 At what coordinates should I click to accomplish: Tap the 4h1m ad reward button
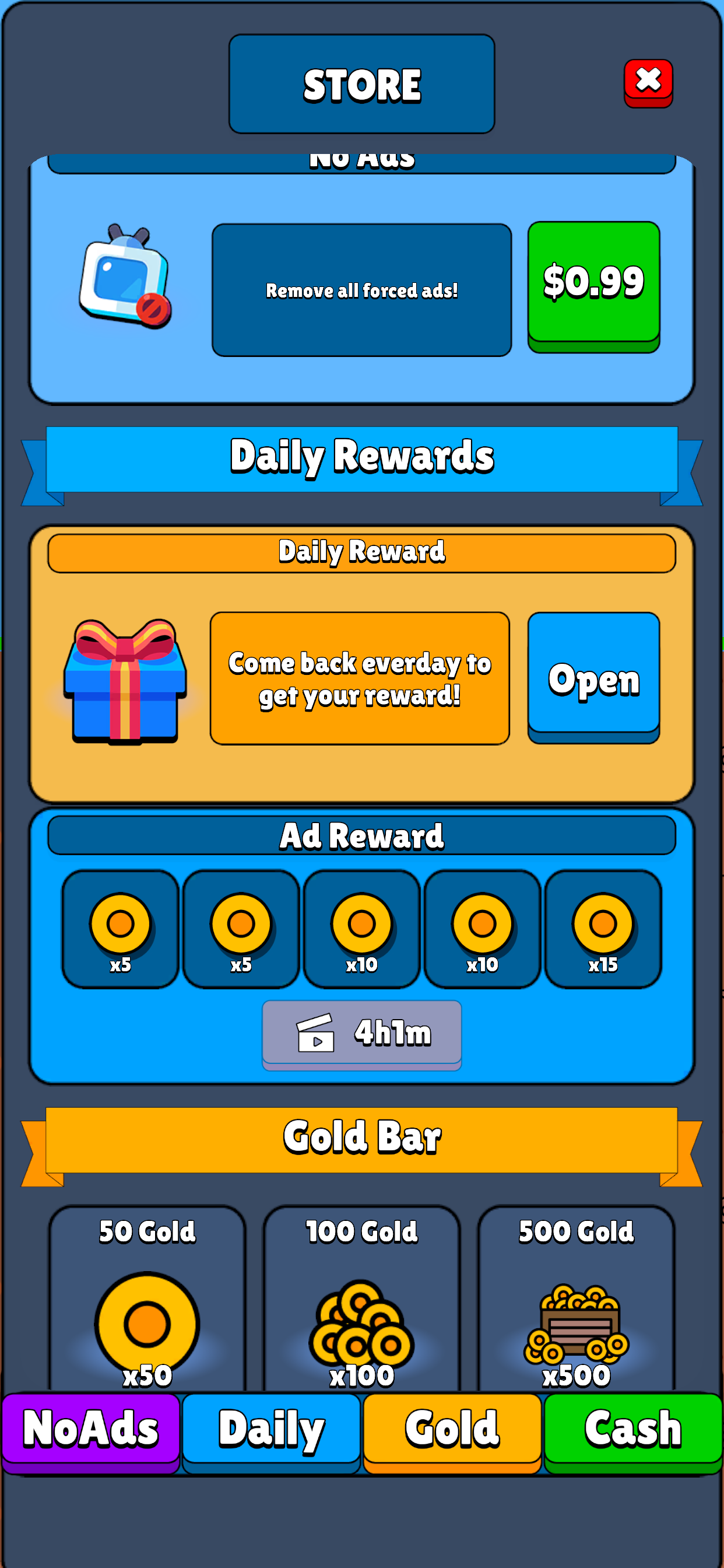(361, 1035)
